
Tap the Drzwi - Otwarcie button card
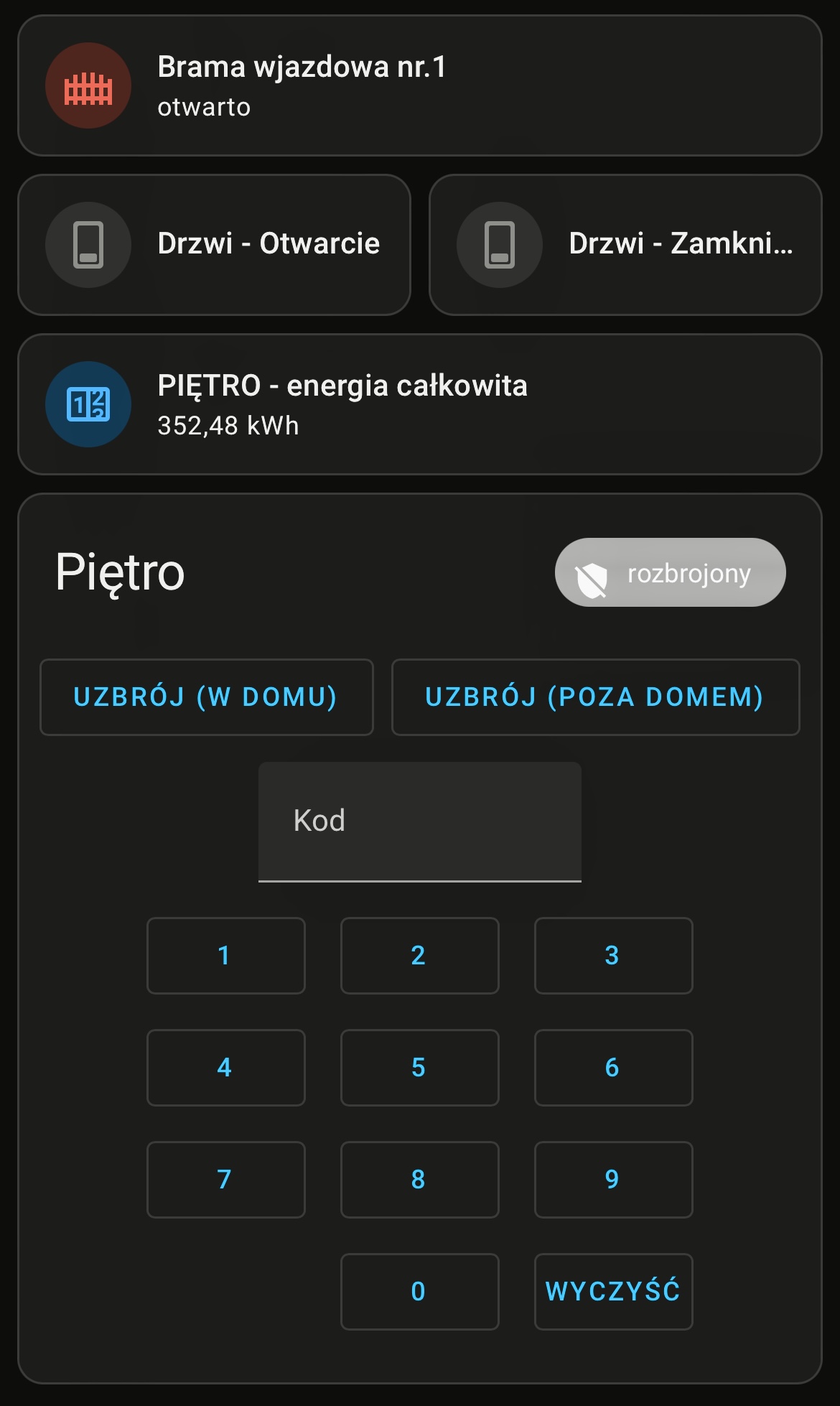tap(214, 245)
